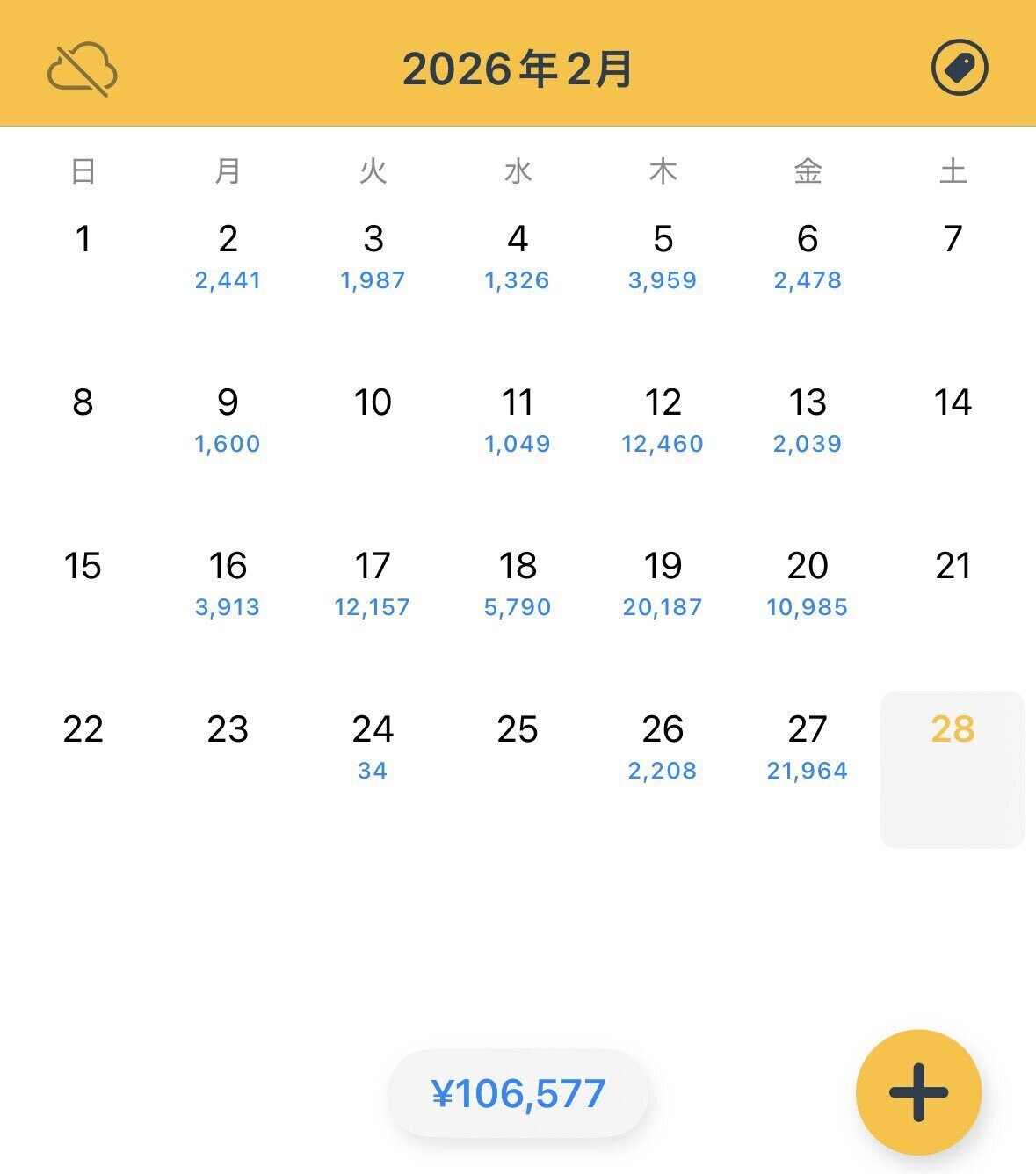This screenshot has height=1174, width=1036.
Task: Tap the cloud sync off icon
Action: pos(82,69)
